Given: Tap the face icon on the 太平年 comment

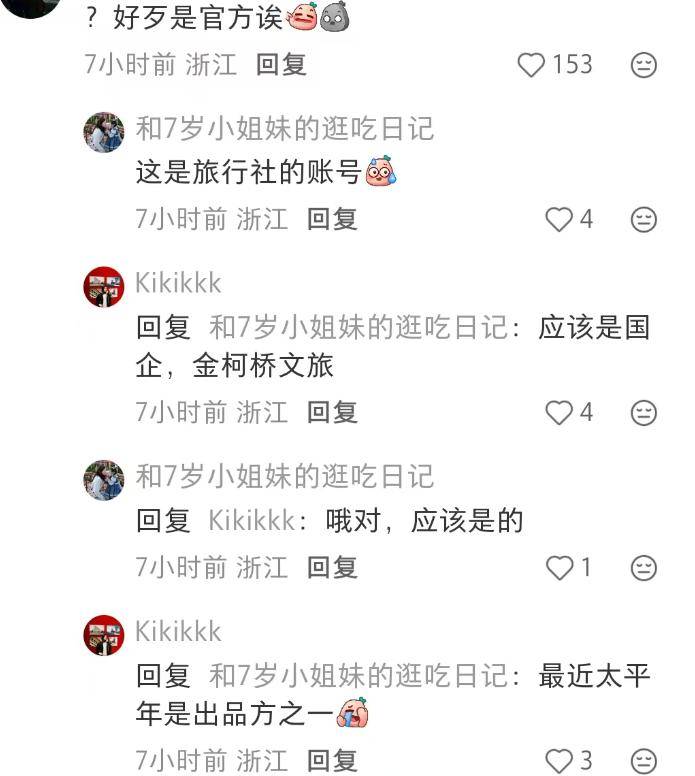Looking at the screenshot, I should [644, 761].
